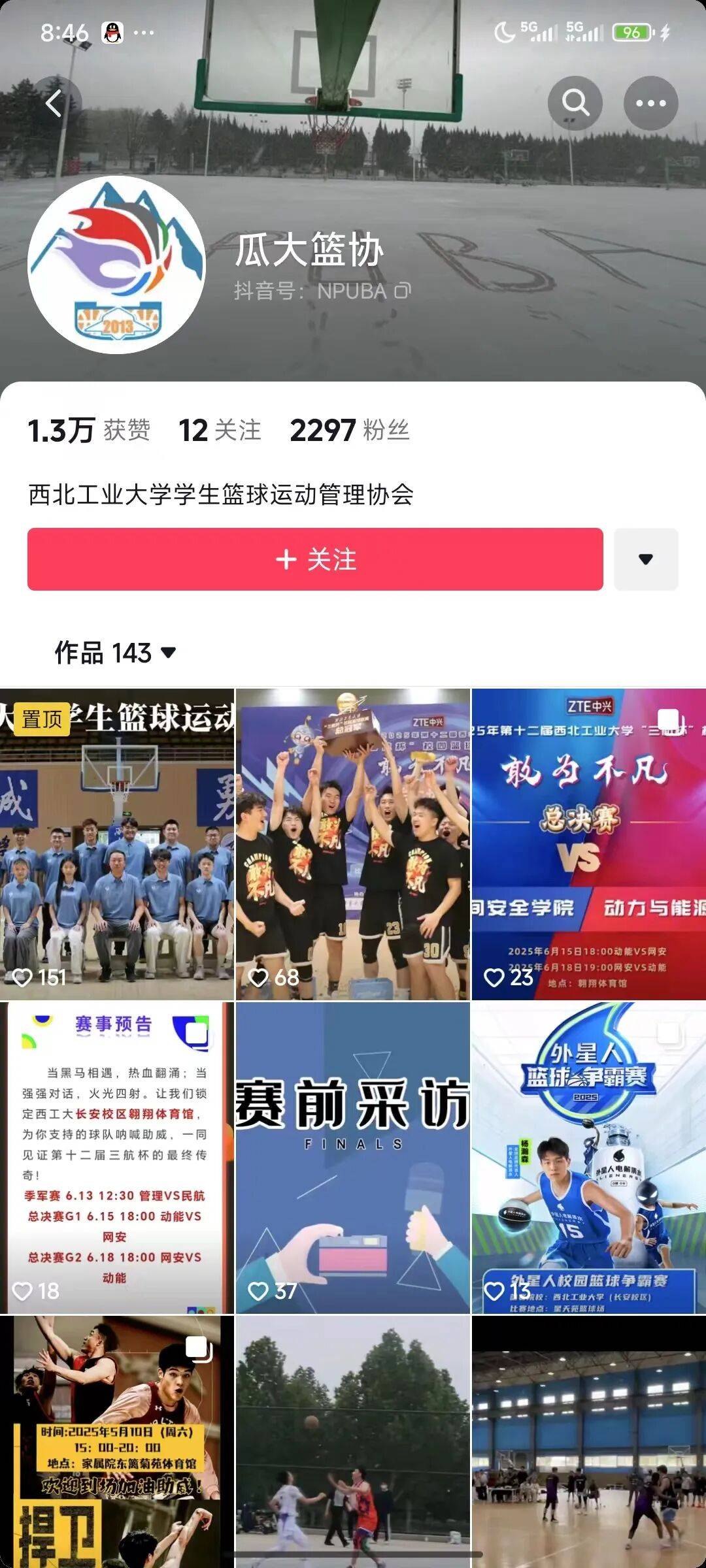Open the 敢为不凡 总决赛 poster post
The width and height of the screenshot is (706, 1568).
click(588, 844)
